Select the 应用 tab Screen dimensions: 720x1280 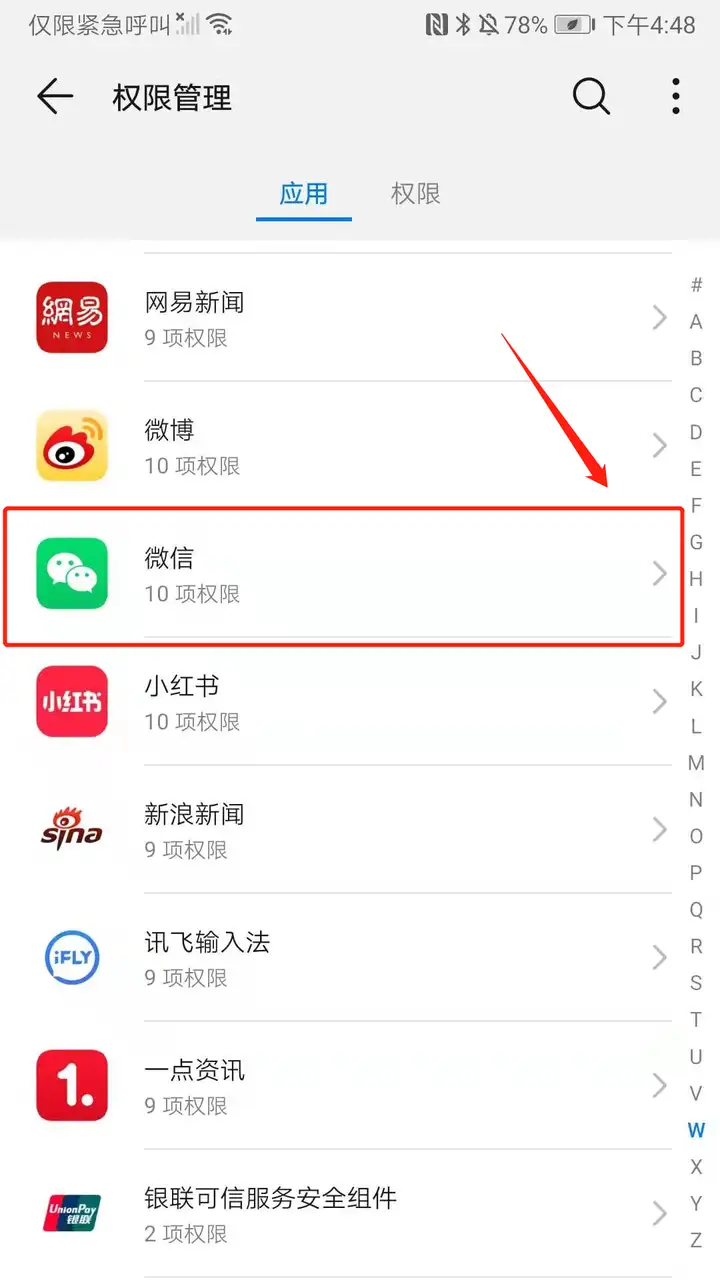[x=304, y=193]
